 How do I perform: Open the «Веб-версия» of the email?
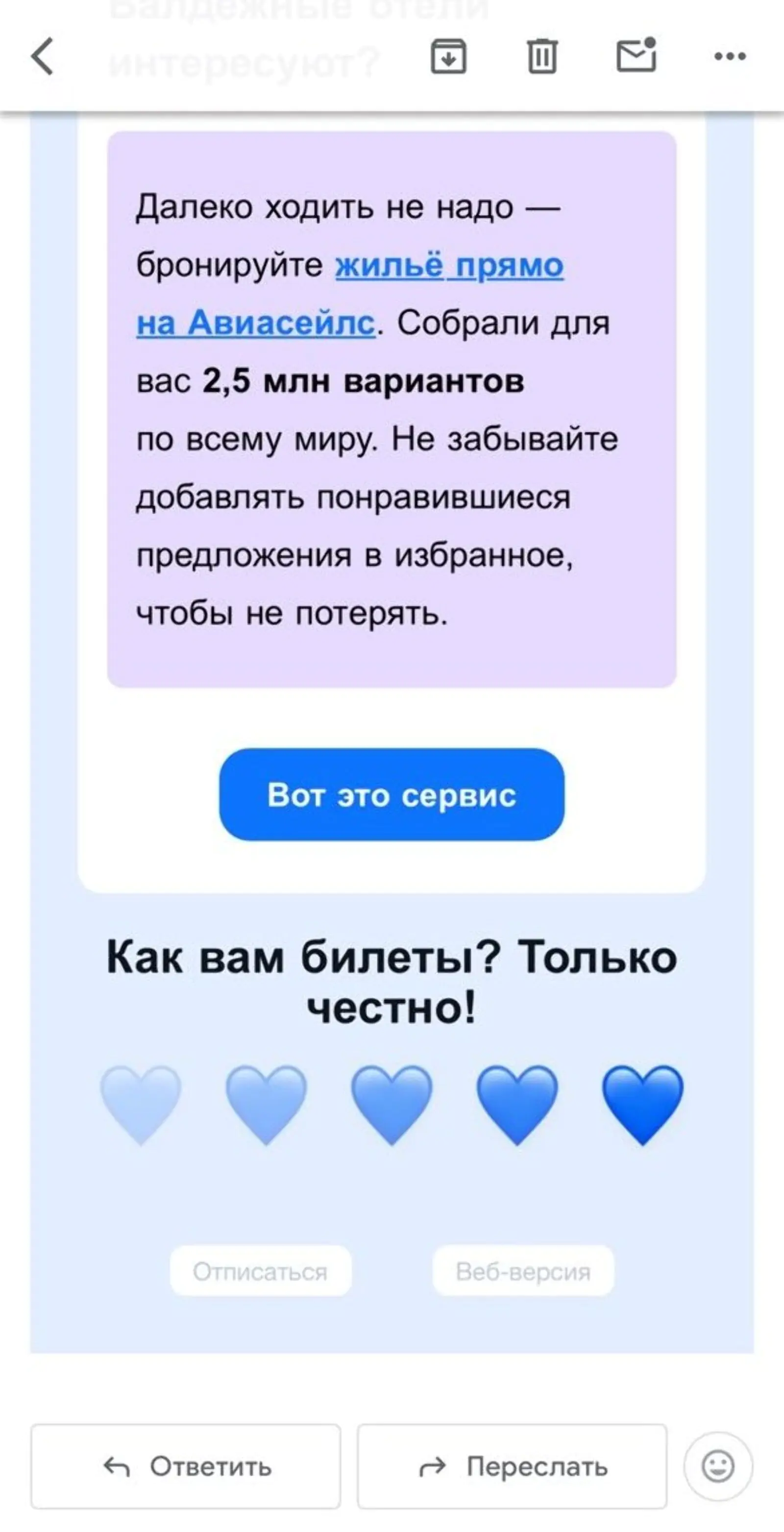tap(523, 1271)
